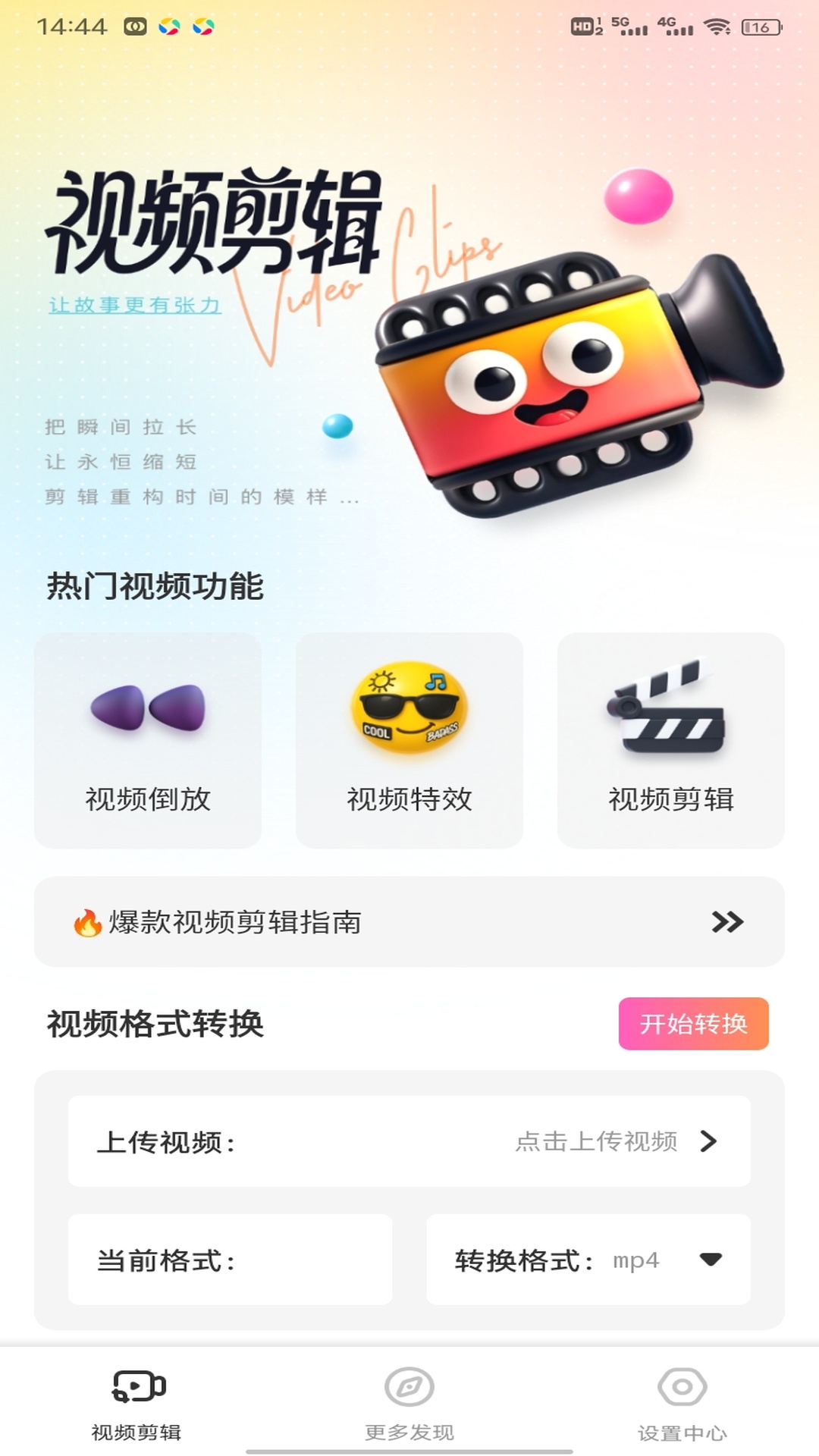The width and height of the screenshot is (819, 1456).
Task: Click the 让故事更有张力 underlined link
Action: (x=133, y=306)
